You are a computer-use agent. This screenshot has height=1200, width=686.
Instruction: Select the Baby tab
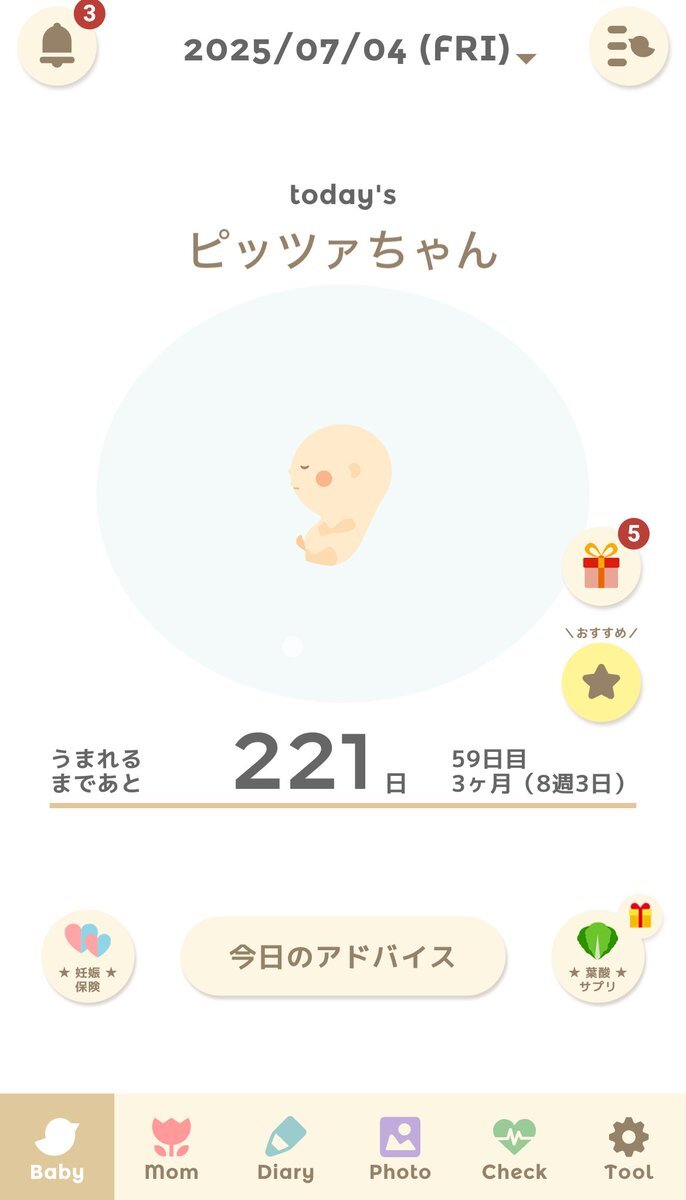(57, 1148)
